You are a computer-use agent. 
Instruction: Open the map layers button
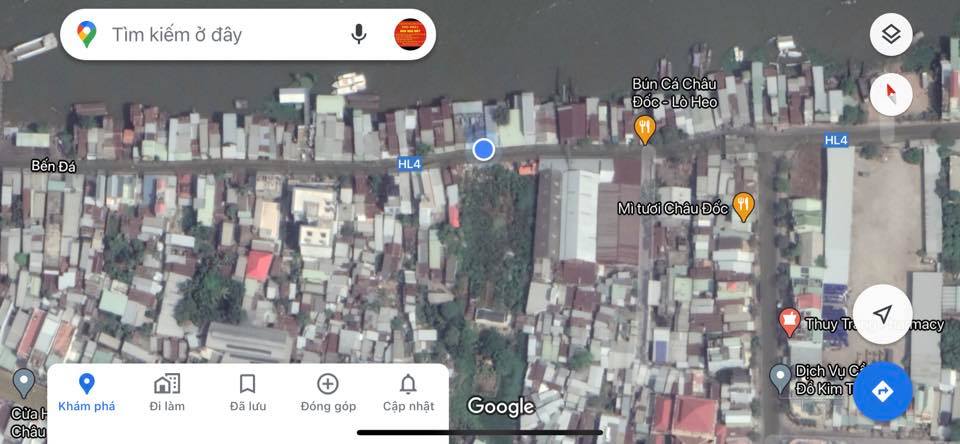(891, 36)
